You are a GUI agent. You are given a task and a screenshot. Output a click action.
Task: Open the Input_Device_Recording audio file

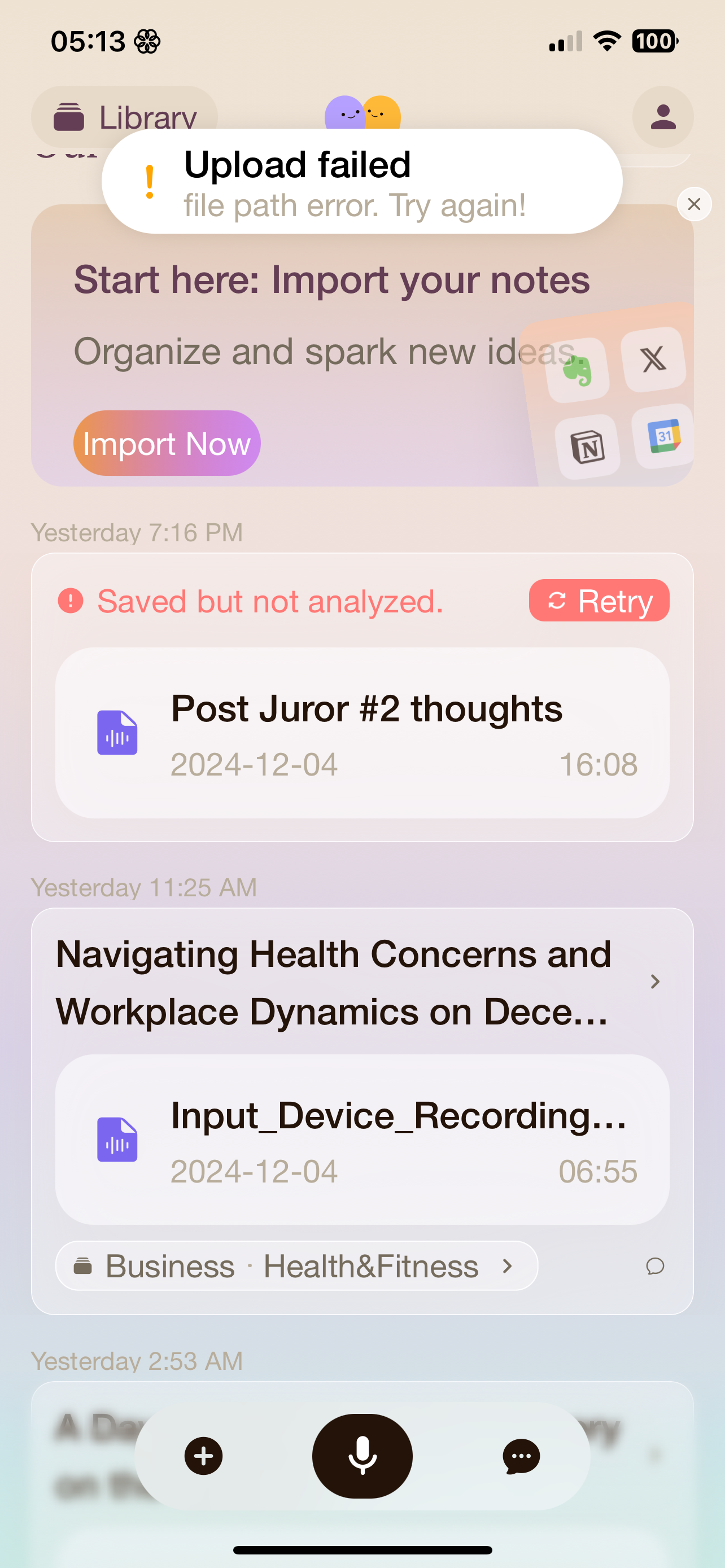pos(362,1140)
